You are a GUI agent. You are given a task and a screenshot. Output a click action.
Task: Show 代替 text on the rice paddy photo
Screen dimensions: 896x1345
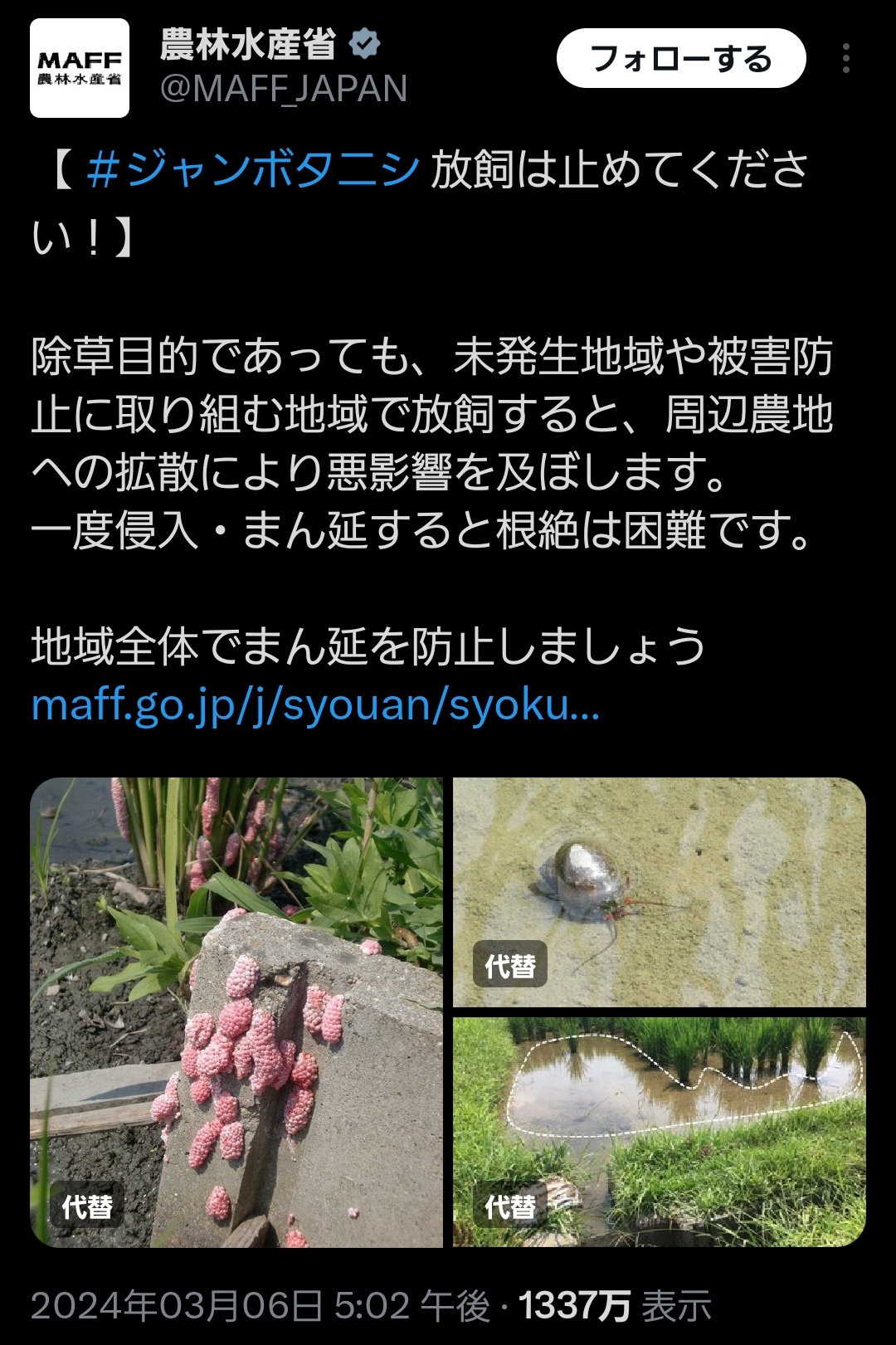tap(509, 1206)
